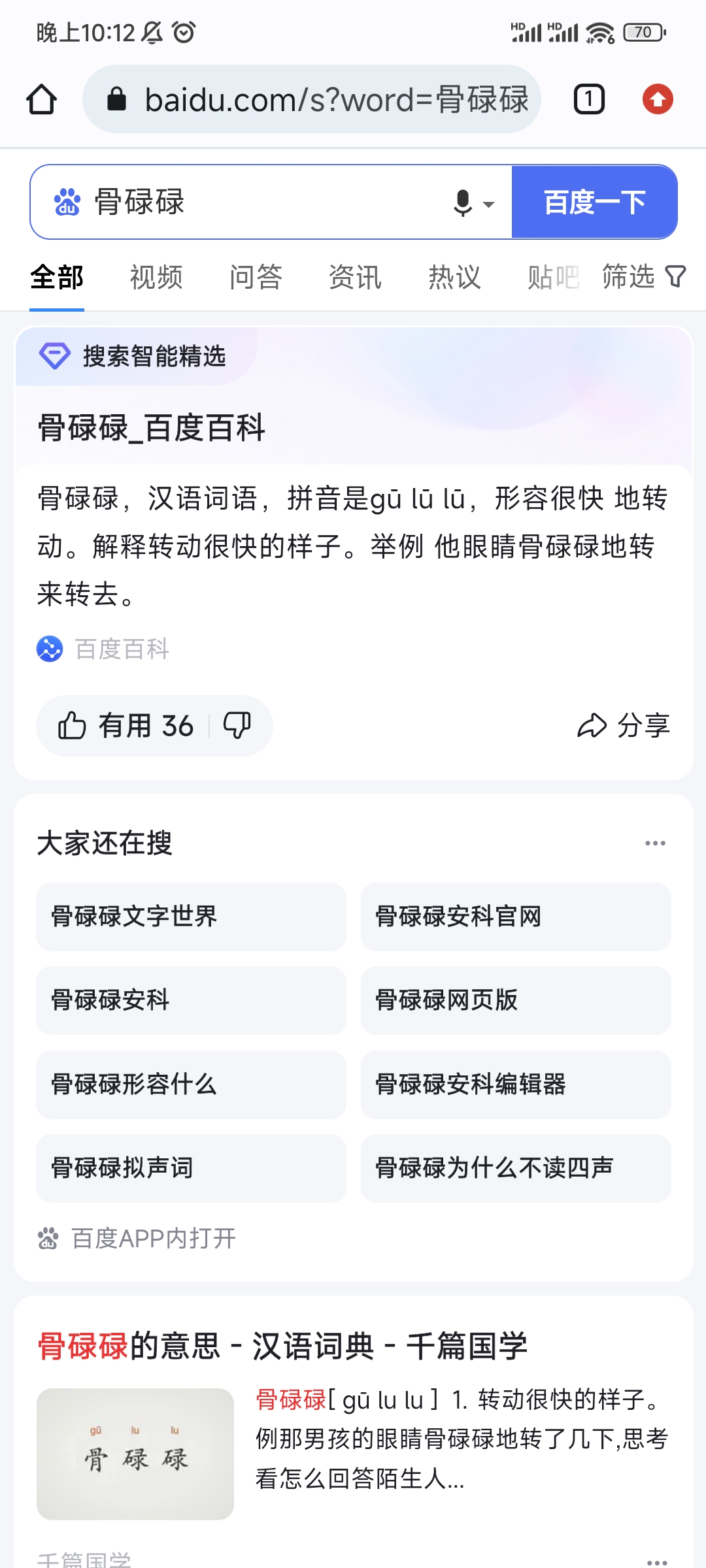This screenshot has height=1568, width=706.
Task: Mark the answer as 有用
Action: point(126,726)
